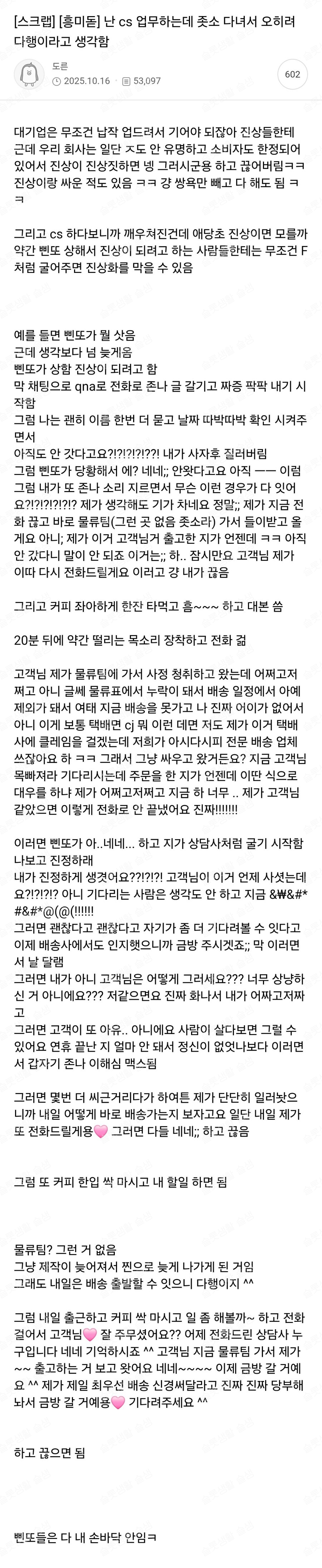Viewport: 322px width, 1568px height.
Task: Tap the author name 도른
Action: (x=60, y=66)
